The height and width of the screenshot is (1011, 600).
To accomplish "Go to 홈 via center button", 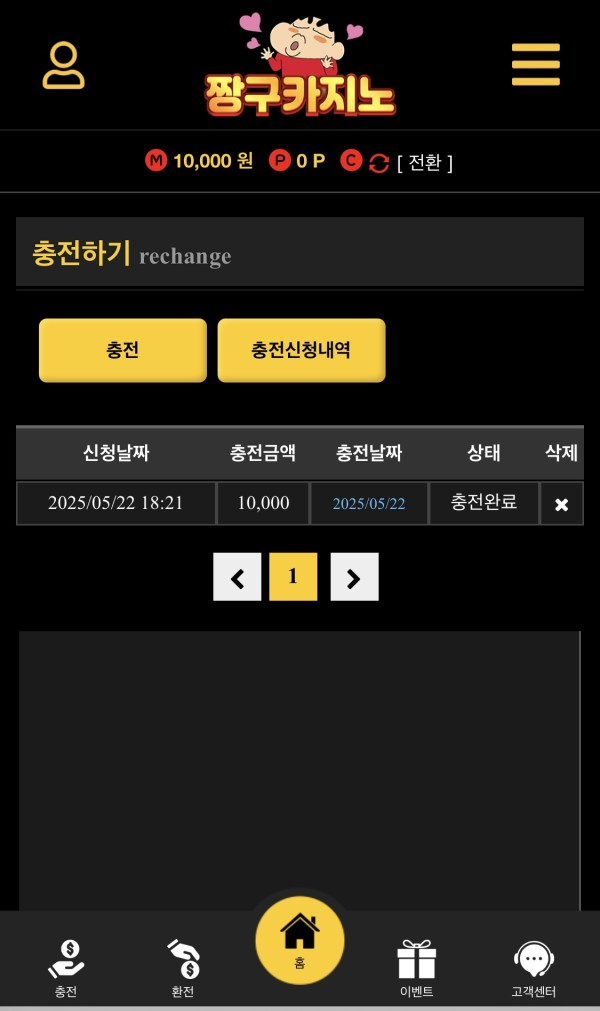I will [300, 940].
